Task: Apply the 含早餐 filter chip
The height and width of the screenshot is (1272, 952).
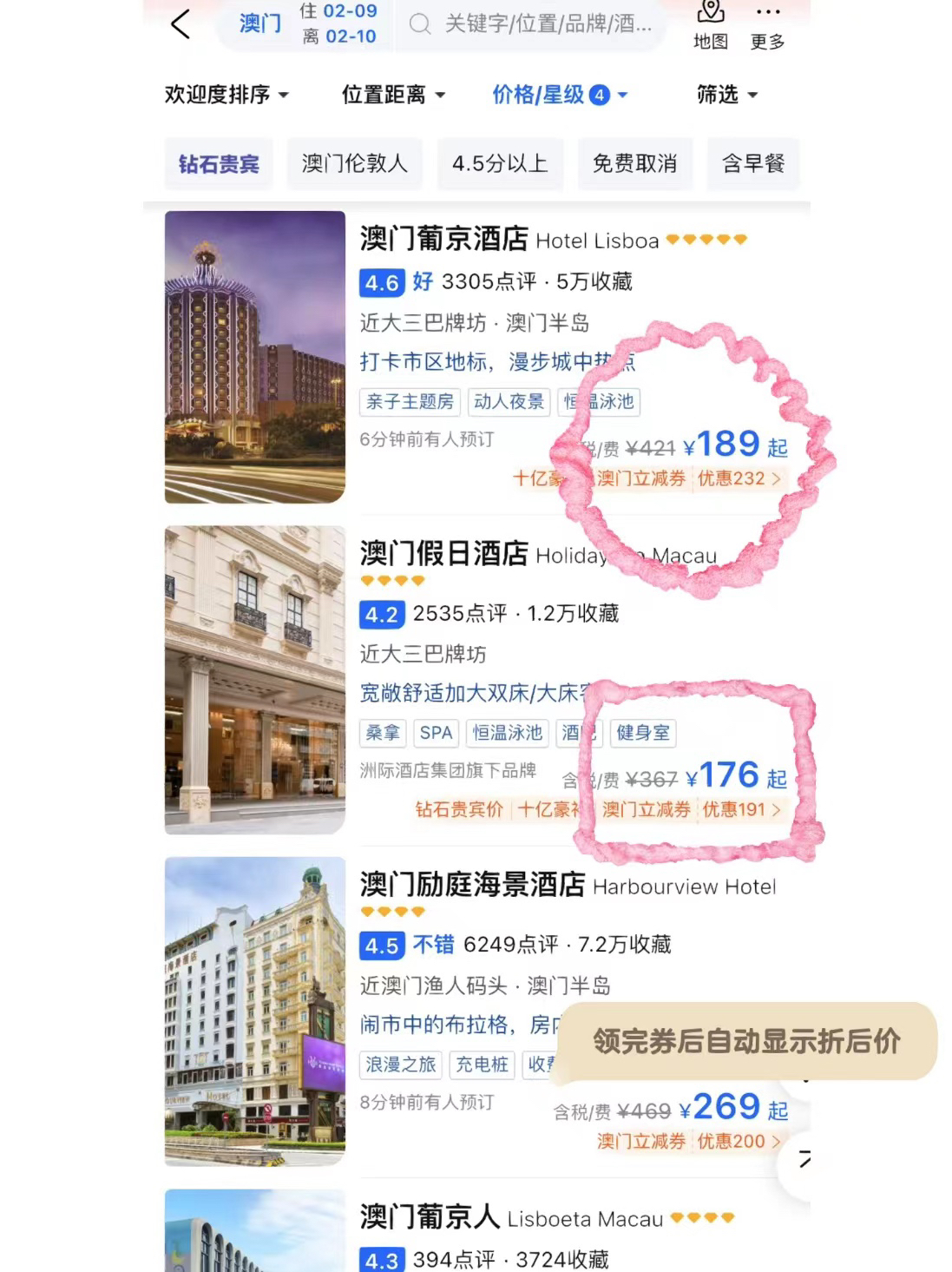Action: [752, 163]
